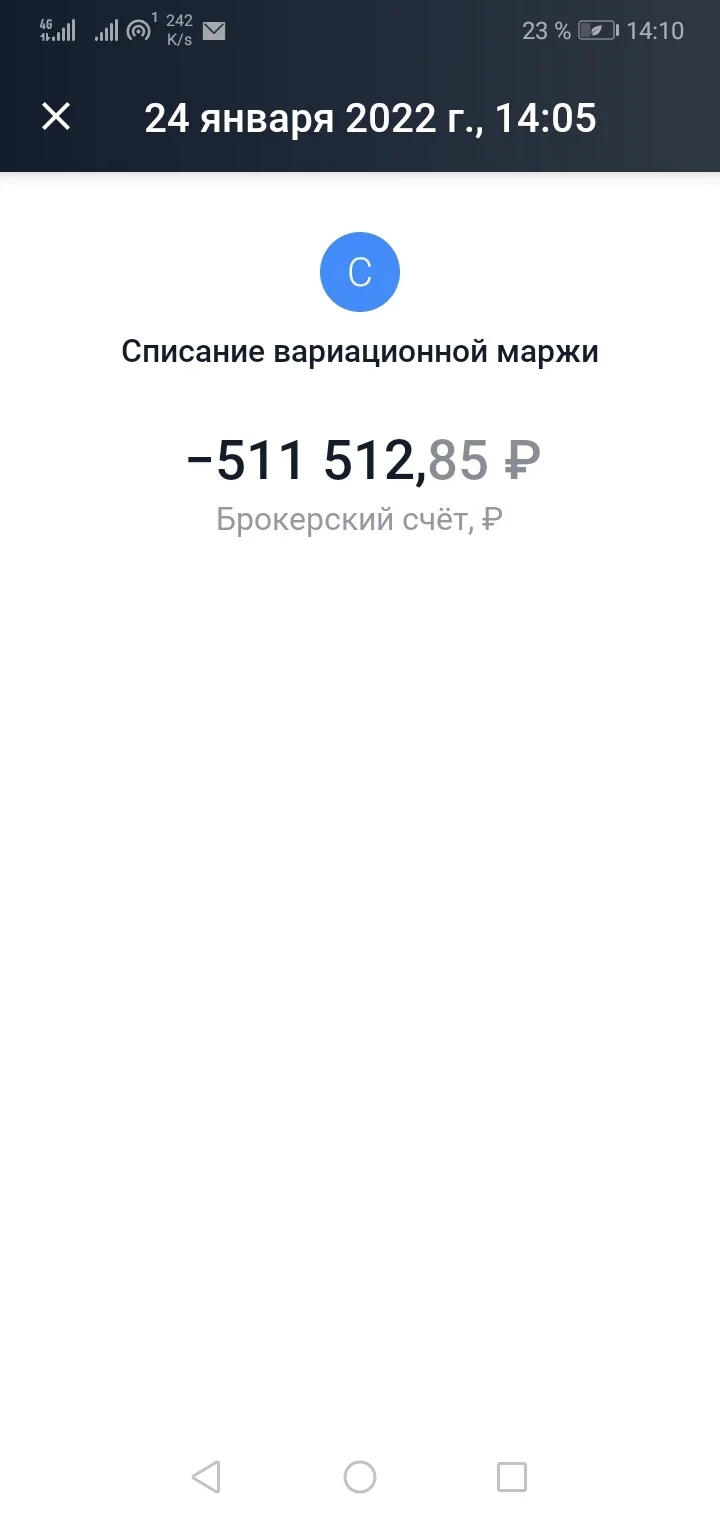Close the operation details screen

click(56, 117)
